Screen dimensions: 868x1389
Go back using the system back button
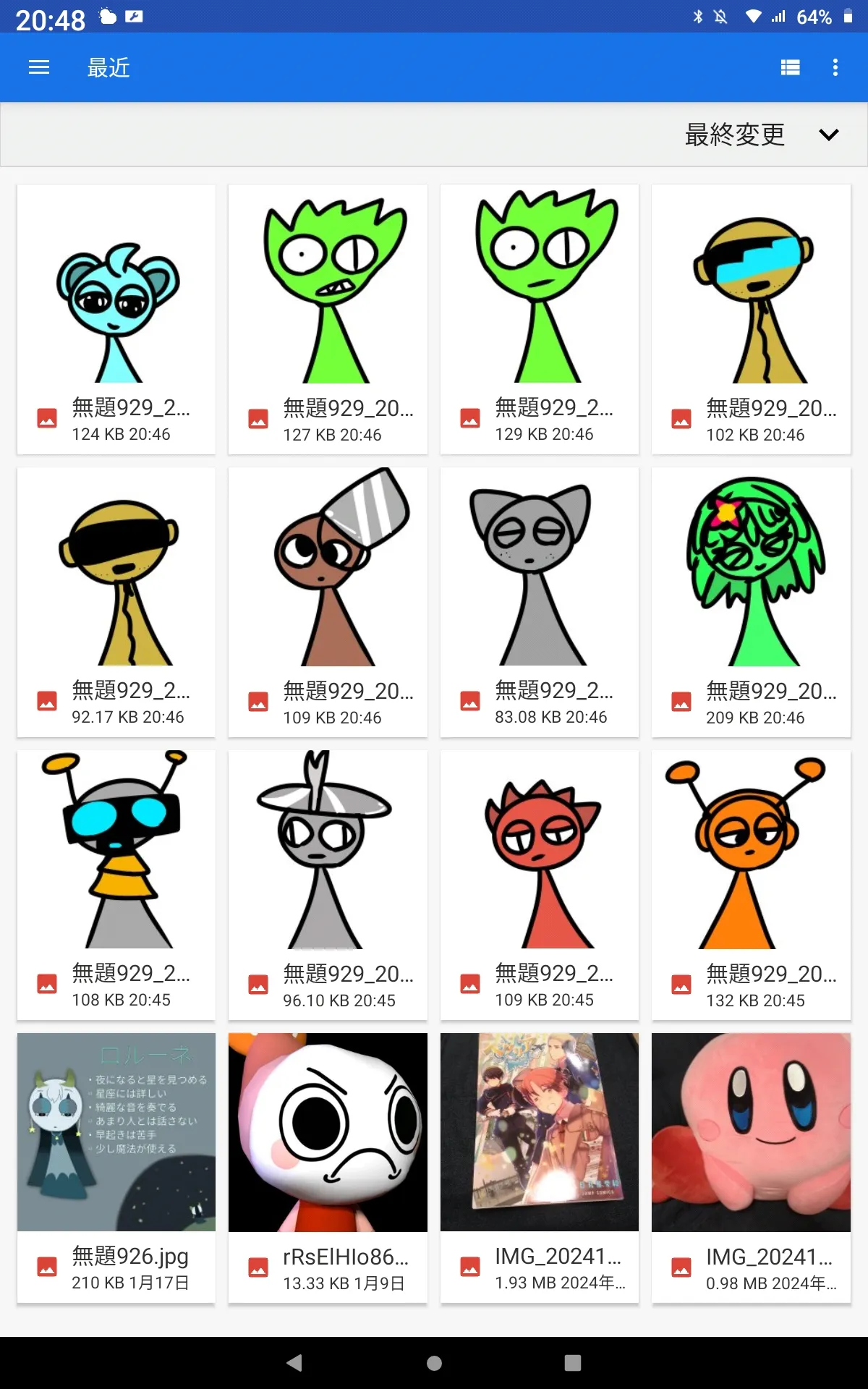(x=294, y=1363)
